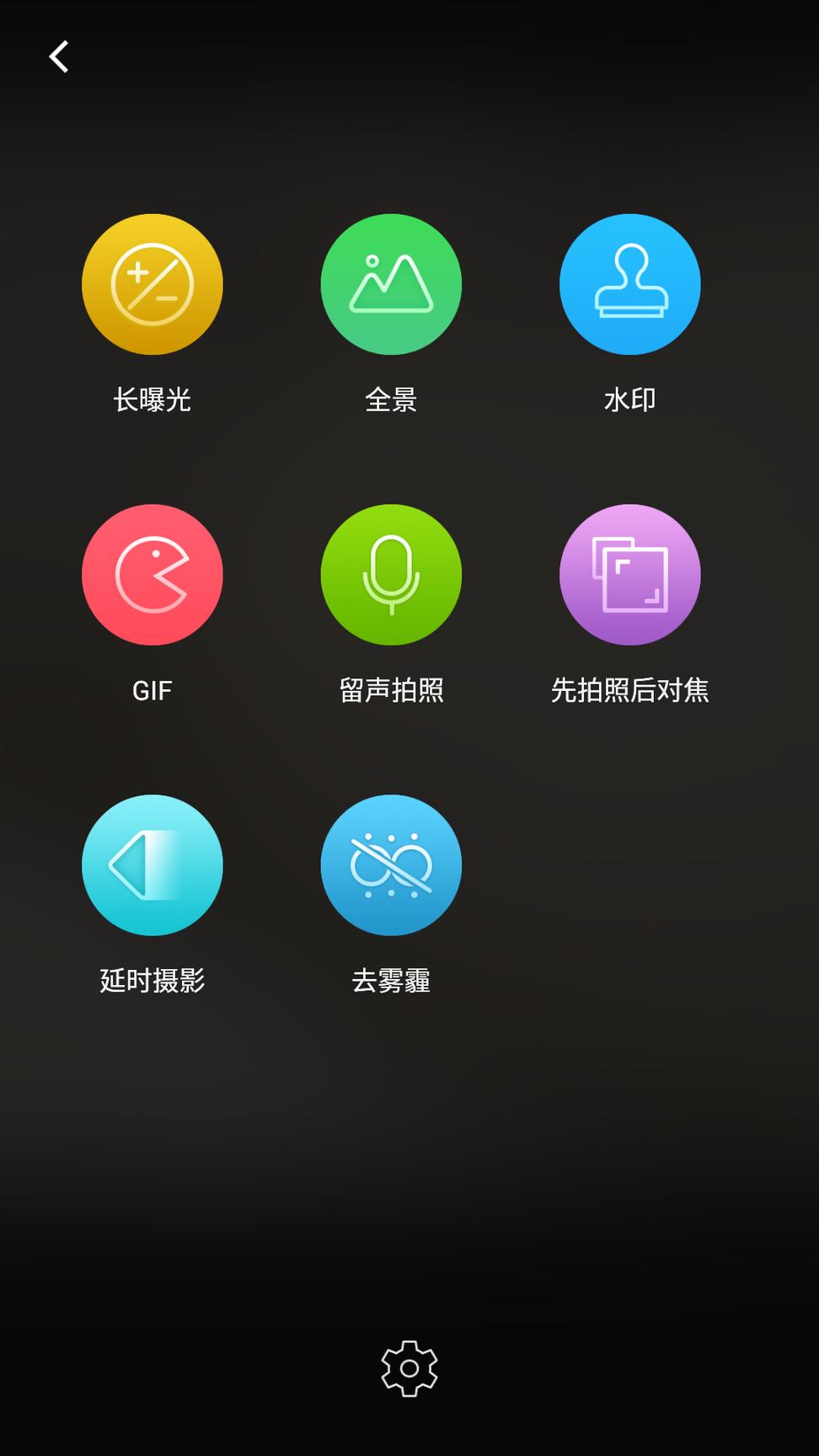Tap the 长曝光 text label

153,400
